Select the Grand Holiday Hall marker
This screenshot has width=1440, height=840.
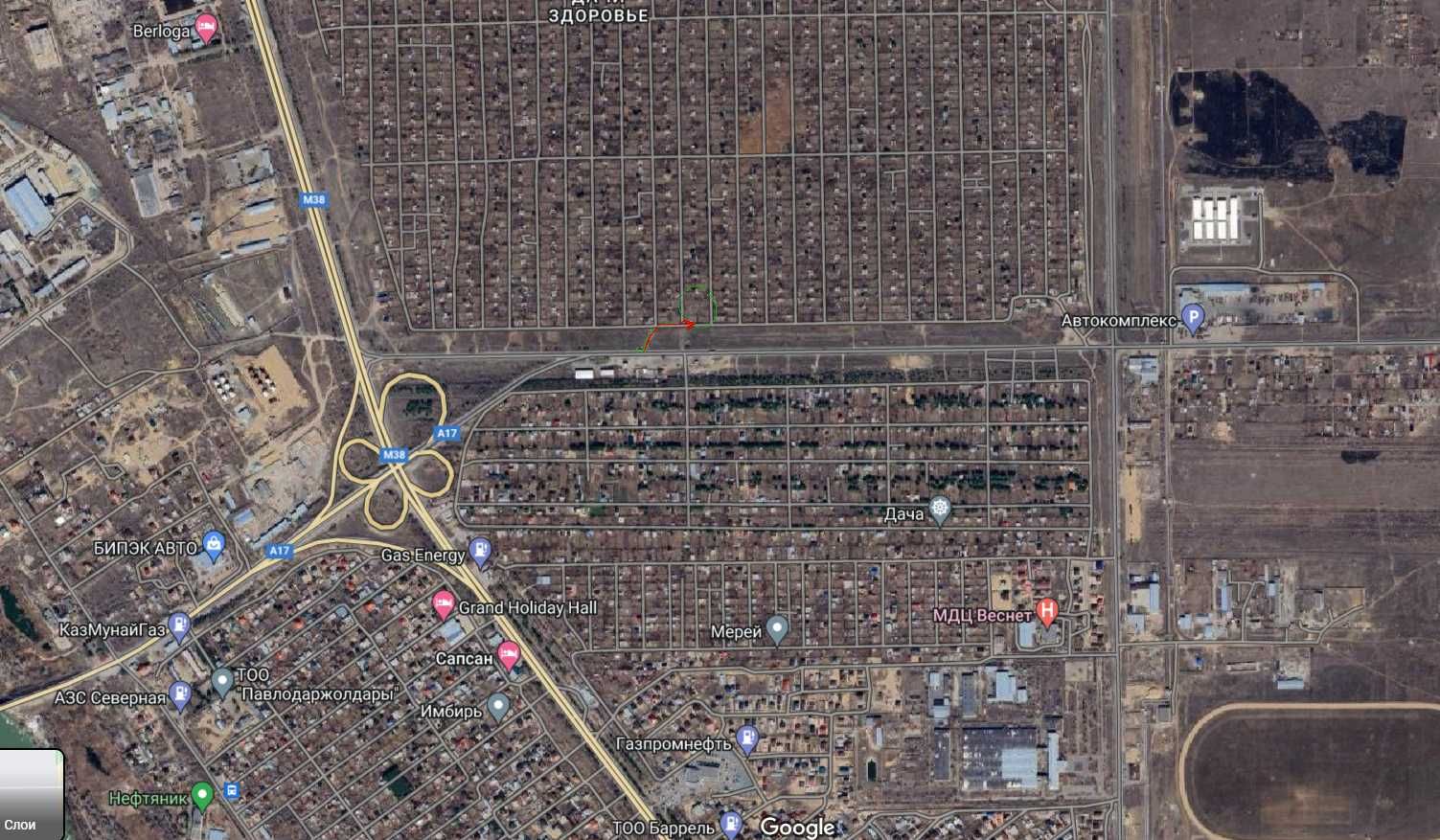coord(443,604)
